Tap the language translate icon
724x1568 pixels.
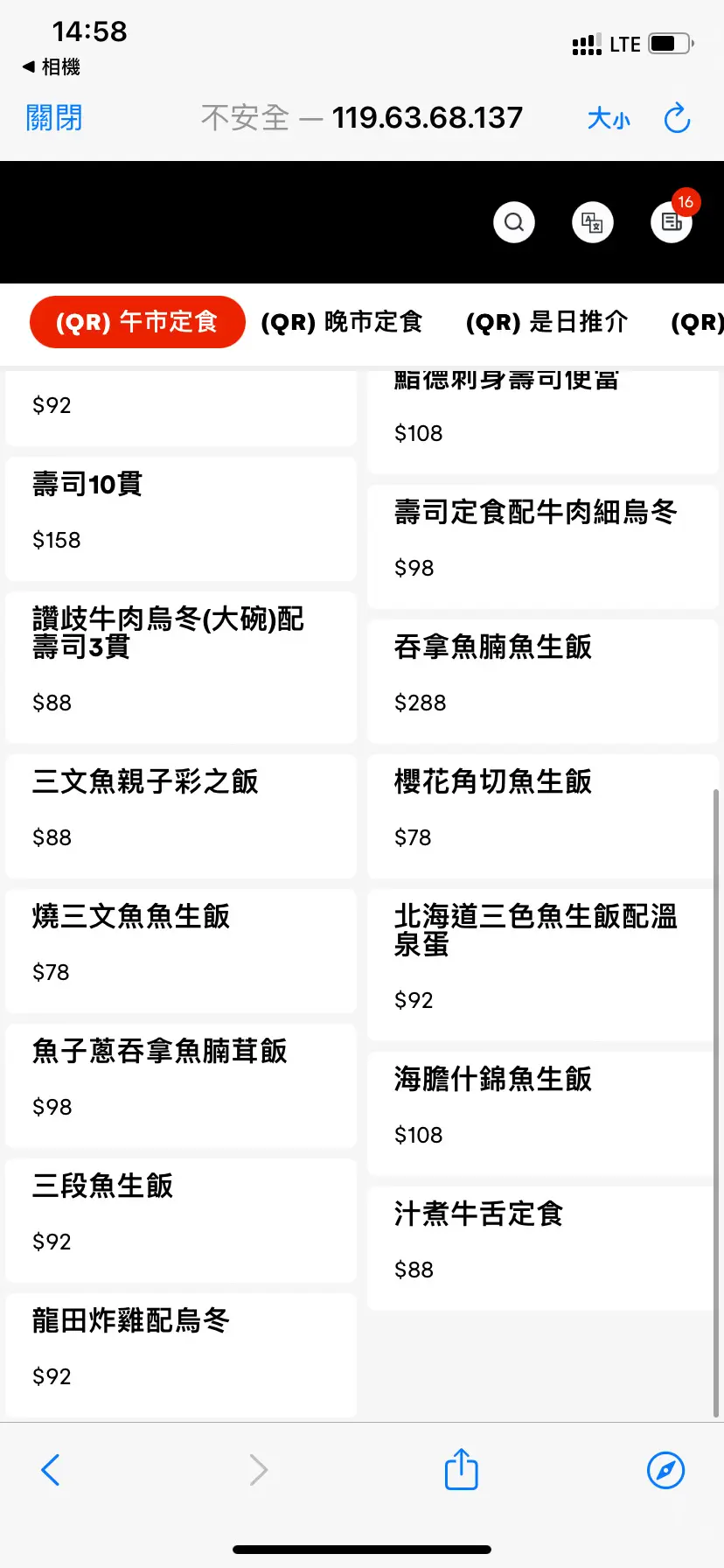(593, 222)
